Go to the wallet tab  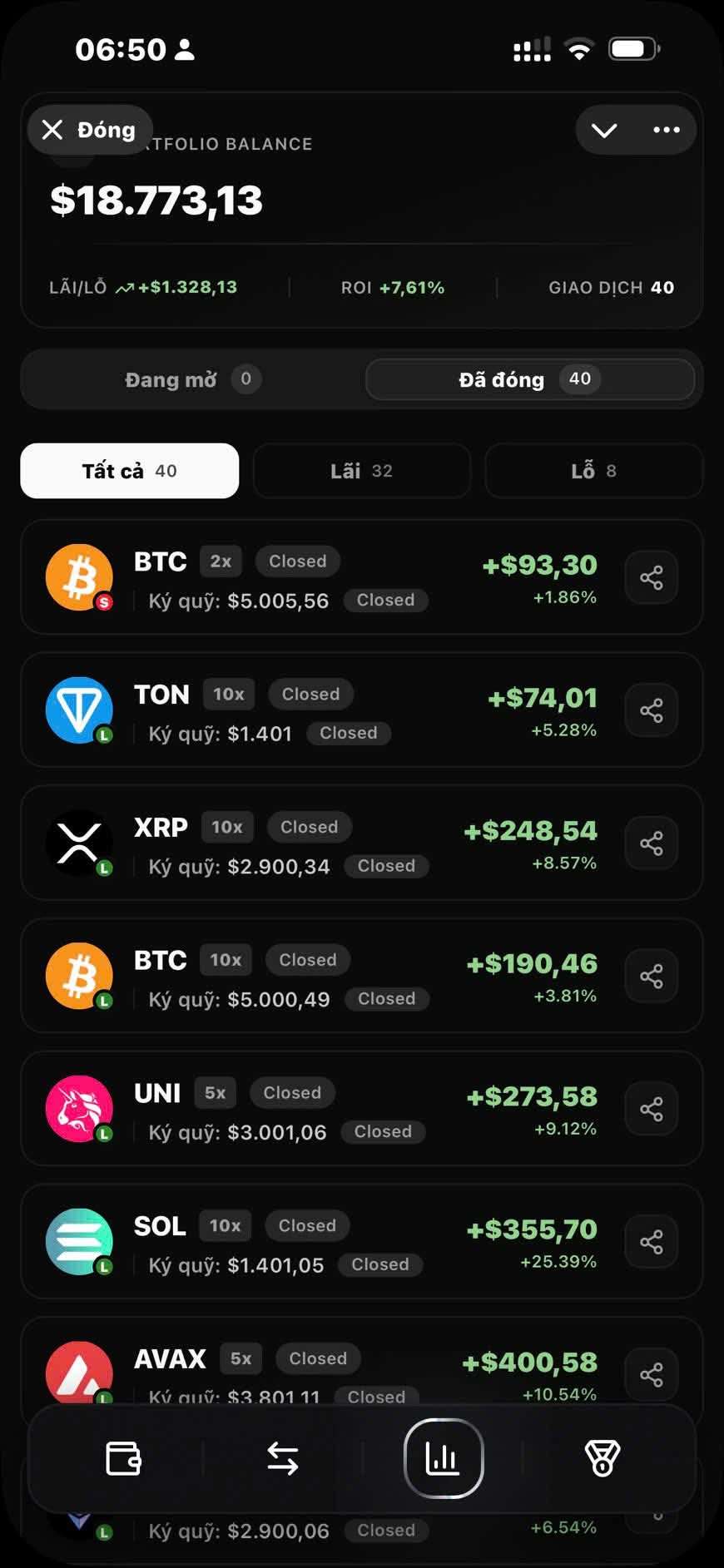point(123,1458)
